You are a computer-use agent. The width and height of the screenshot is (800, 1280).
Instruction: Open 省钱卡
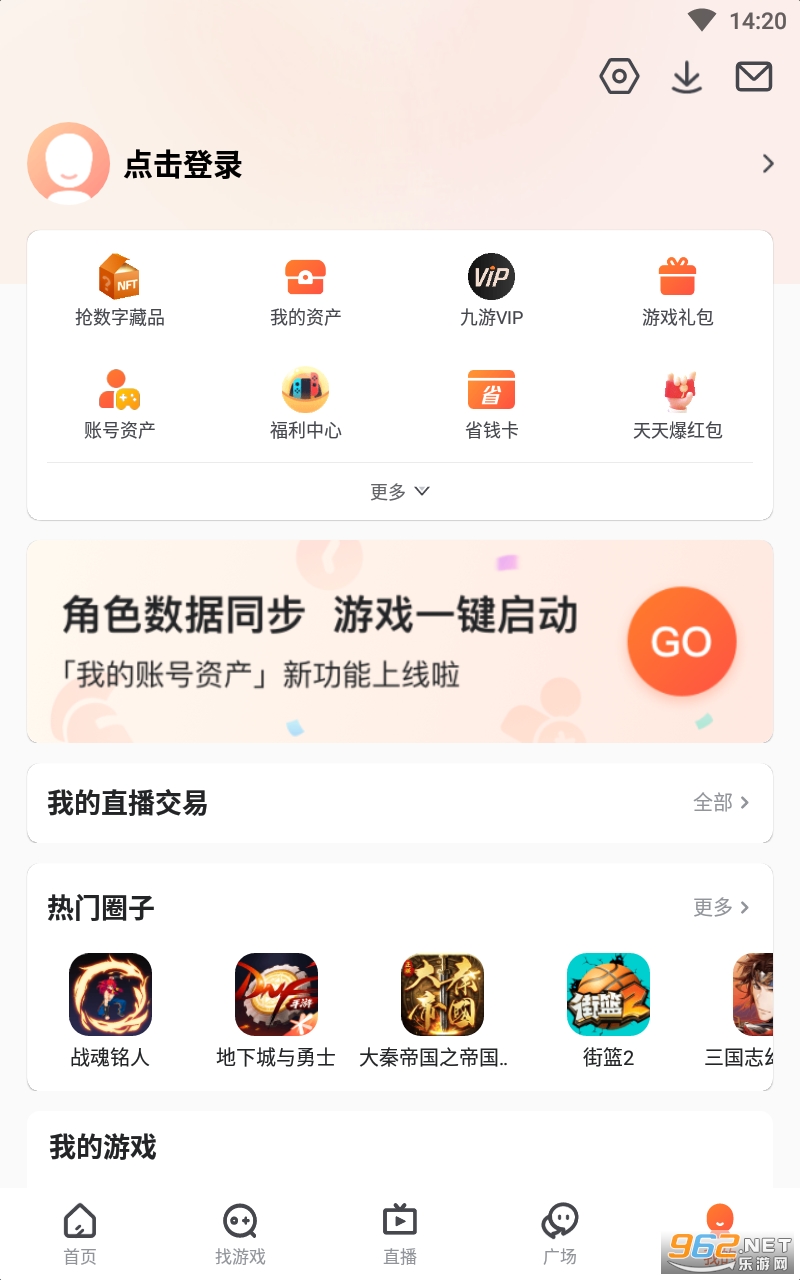point(491,403)
